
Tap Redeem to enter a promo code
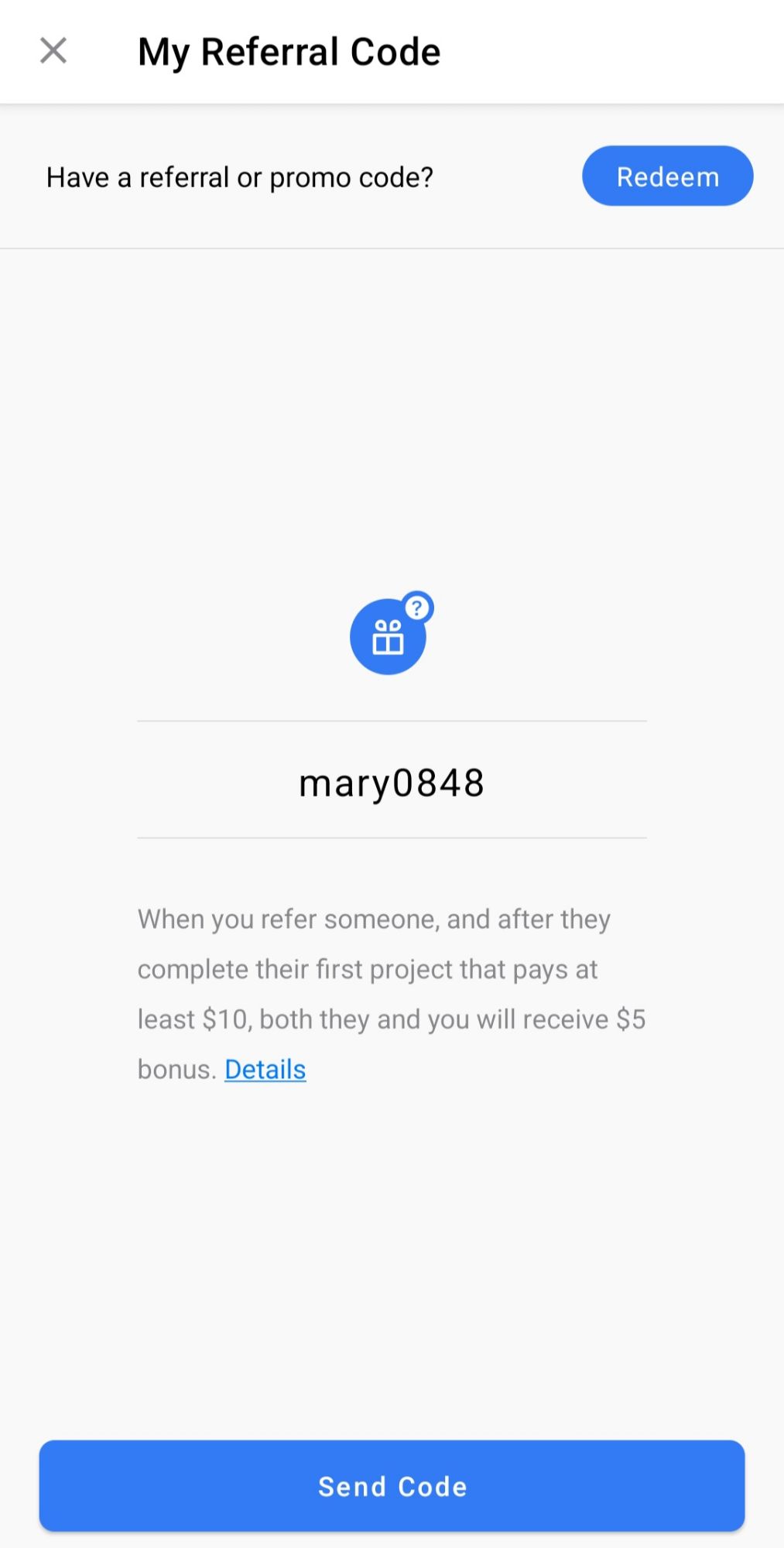(x=666, y=176)
